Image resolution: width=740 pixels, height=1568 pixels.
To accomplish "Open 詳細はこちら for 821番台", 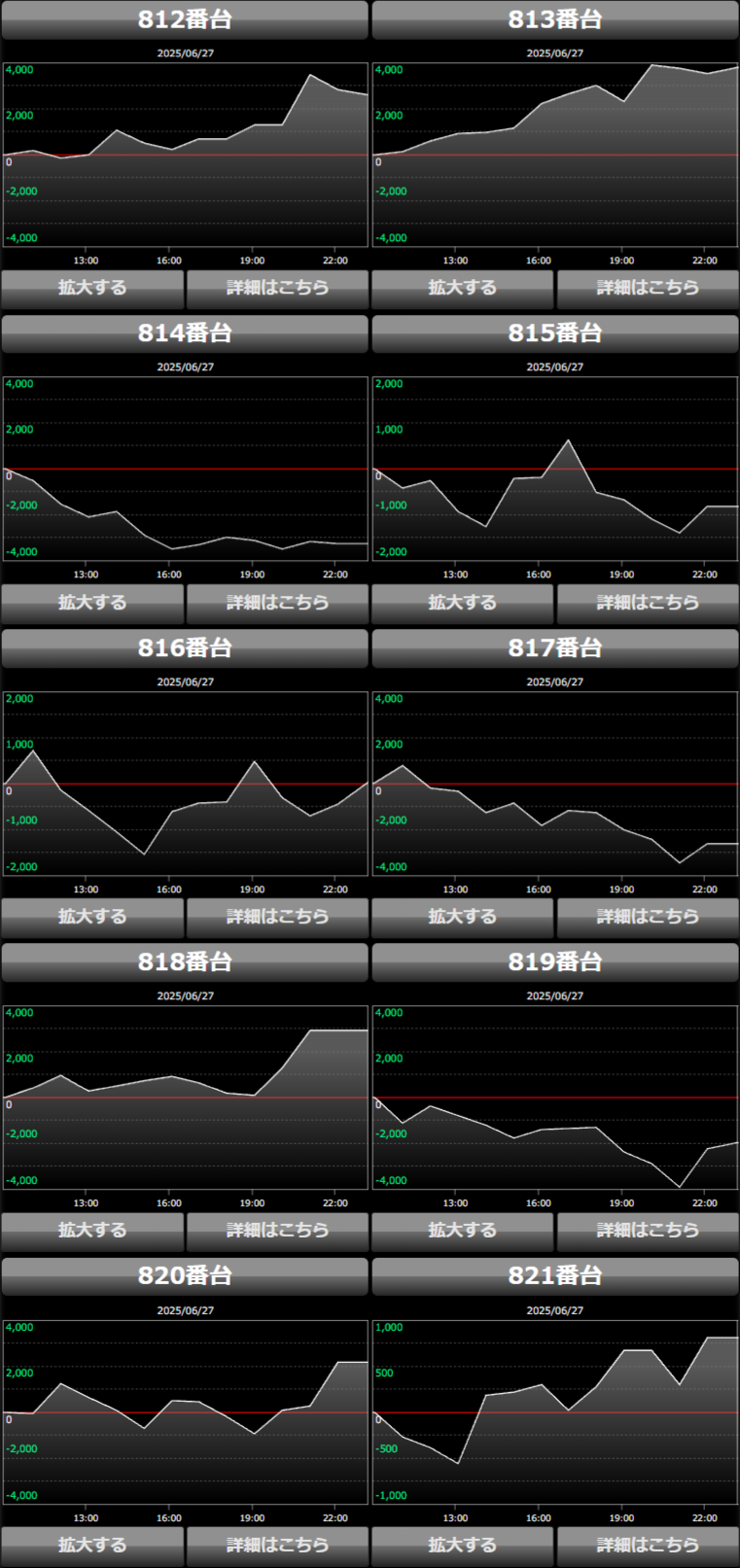I will [x=648, y=1546].
